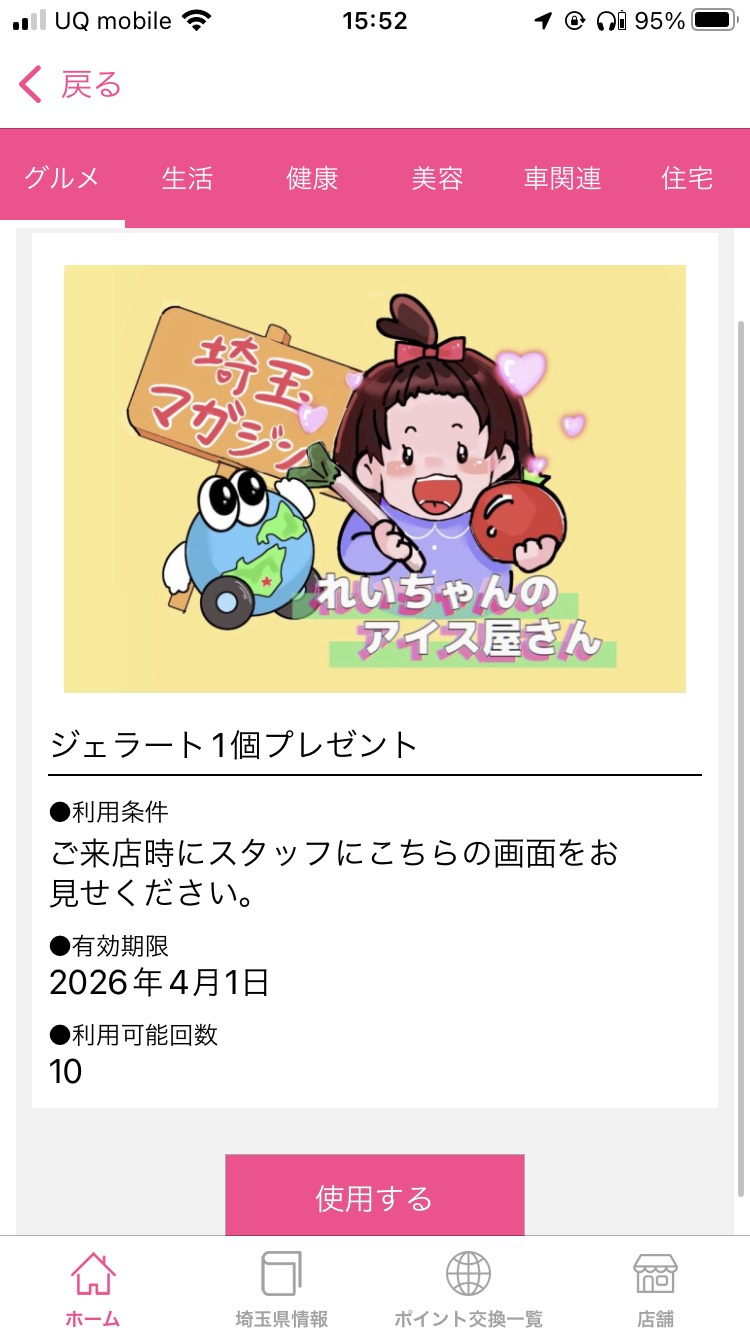Go back with the 戻る button
750x1334 pixels.
(70, 85)
